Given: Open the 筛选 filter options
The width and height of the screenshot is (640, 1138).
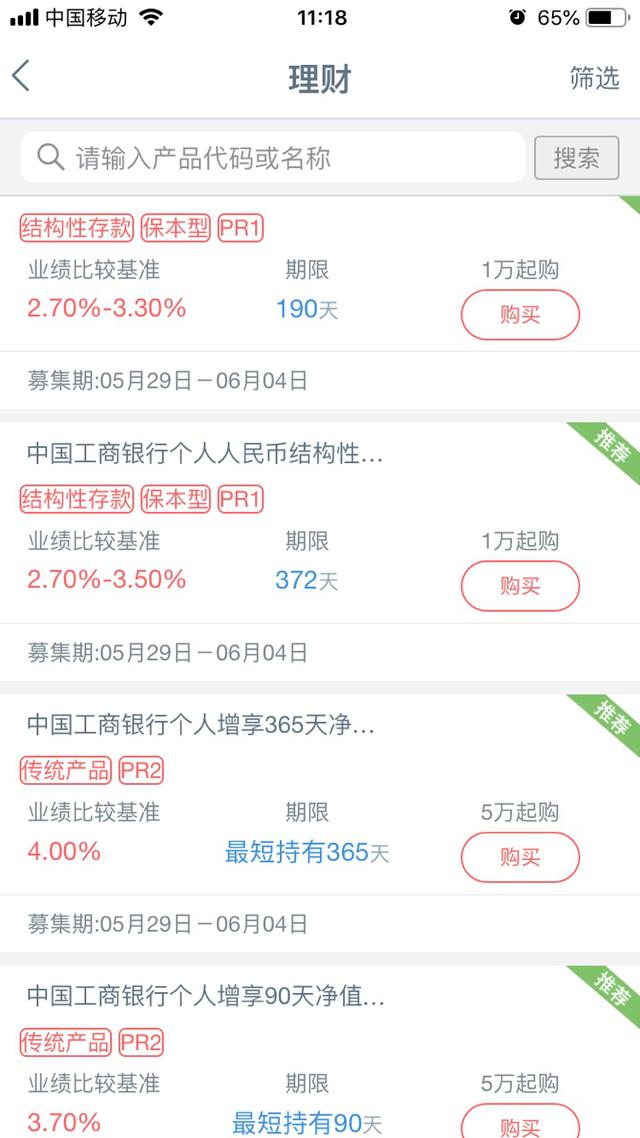Looking at the screenshot, I should pyautogui.click(x=594, y=78).
